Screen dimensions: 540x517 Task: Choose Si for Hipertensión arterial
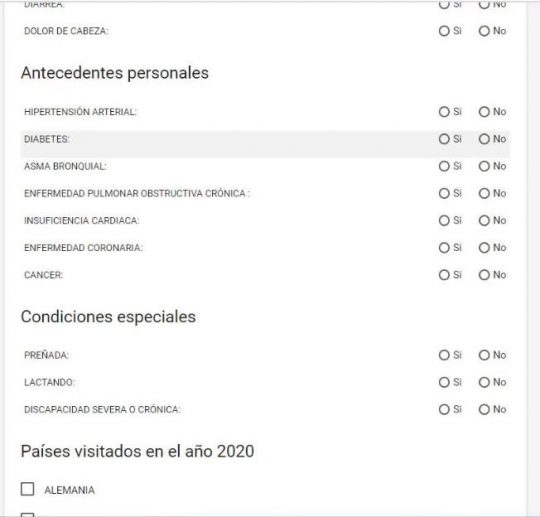(x=444, y=112)
